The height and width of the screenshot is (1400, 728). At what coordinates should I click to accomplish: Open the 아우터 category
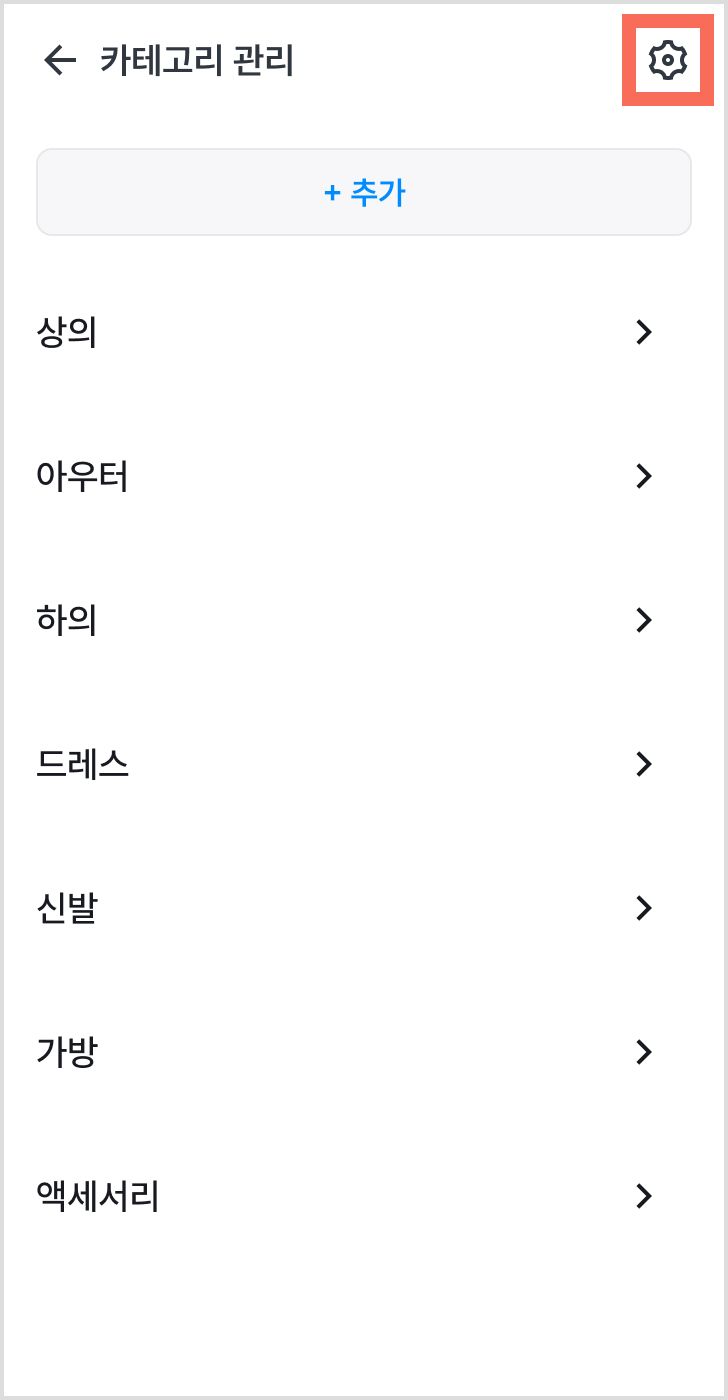coord(364,476)
